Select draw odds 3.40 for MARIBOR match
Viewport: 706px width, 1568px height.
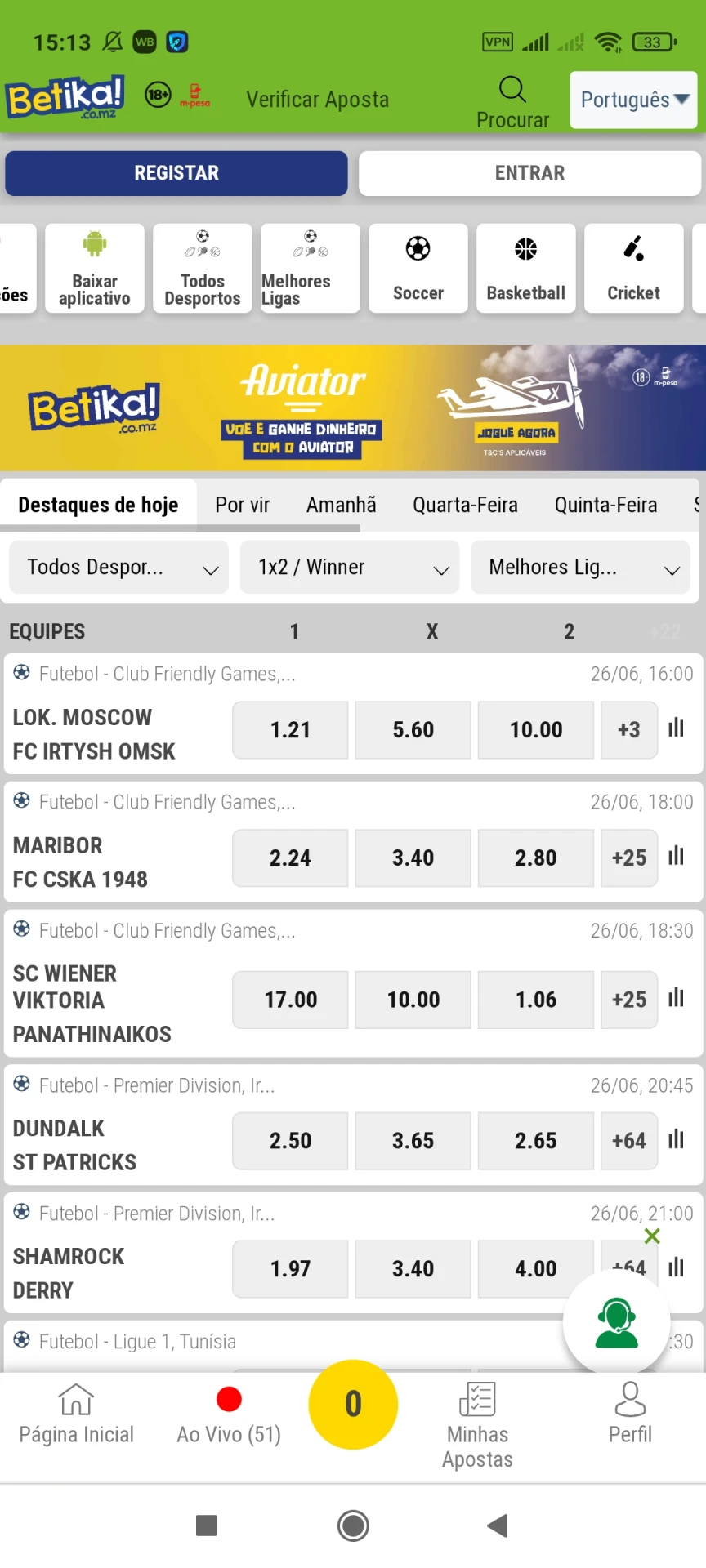pos(413,857)
